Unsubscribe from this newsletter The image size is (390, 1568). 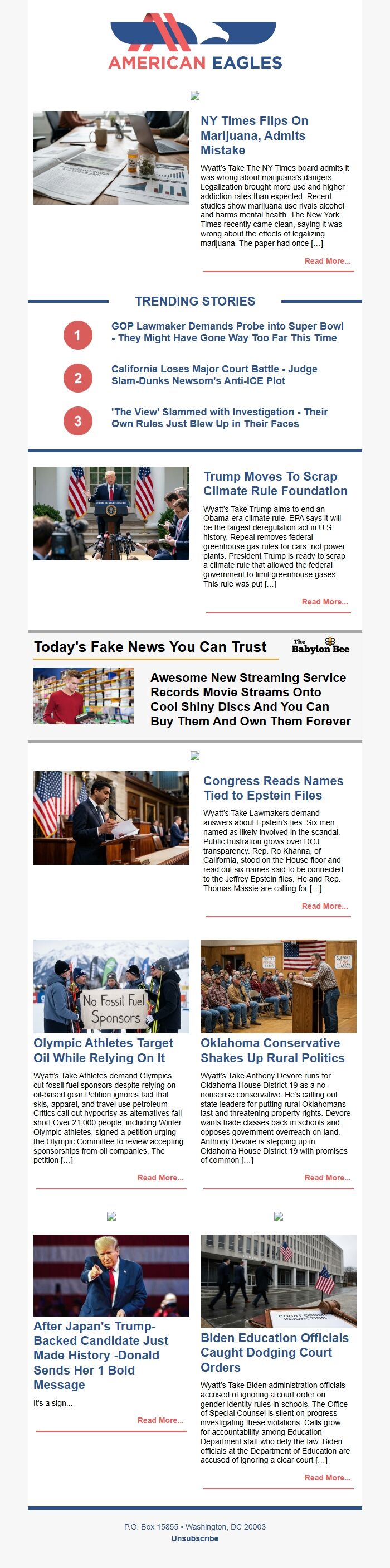[x=194, y=1538]
